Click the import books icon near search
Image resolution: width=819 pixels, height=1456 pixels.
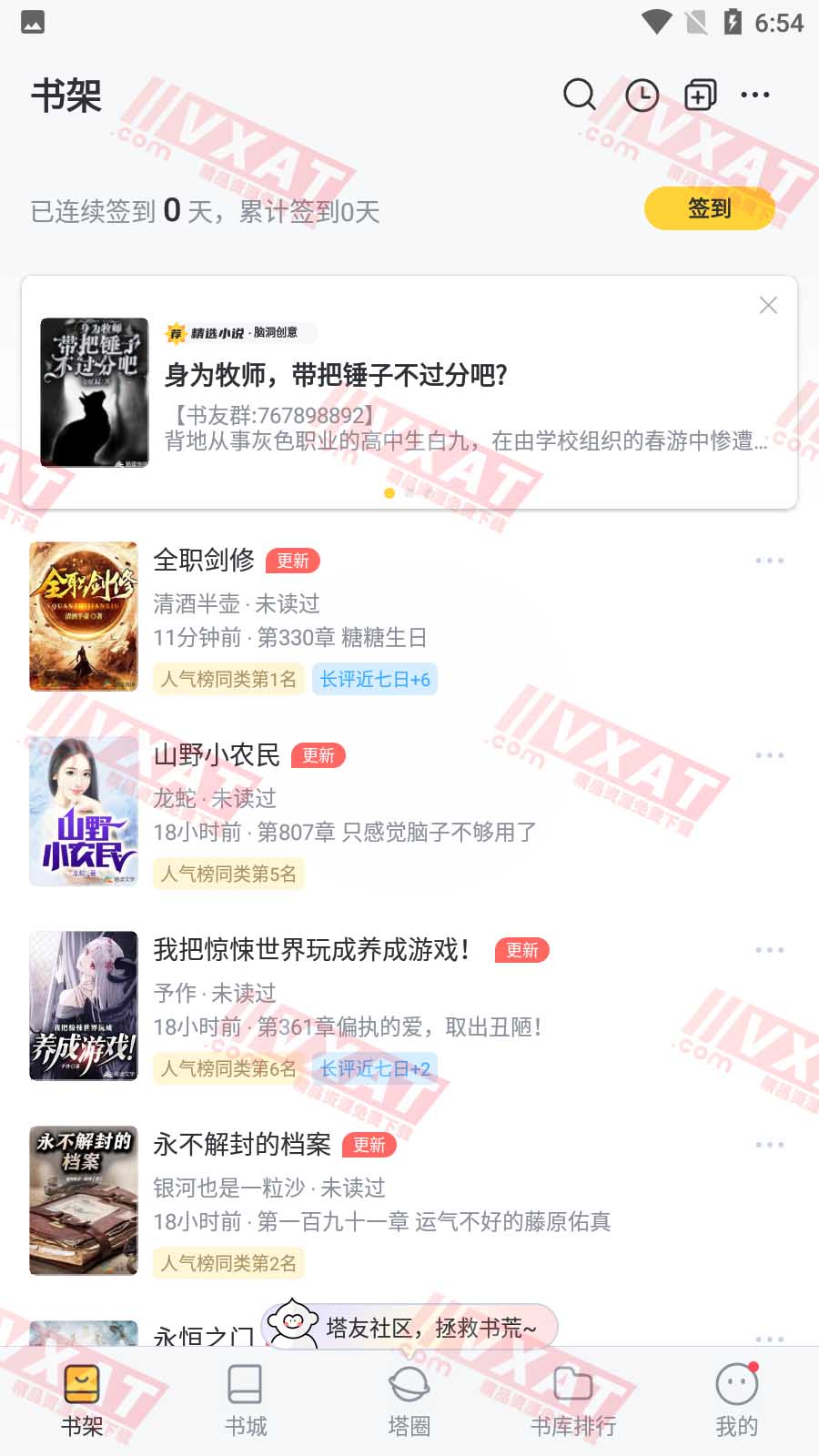[700, 95]
